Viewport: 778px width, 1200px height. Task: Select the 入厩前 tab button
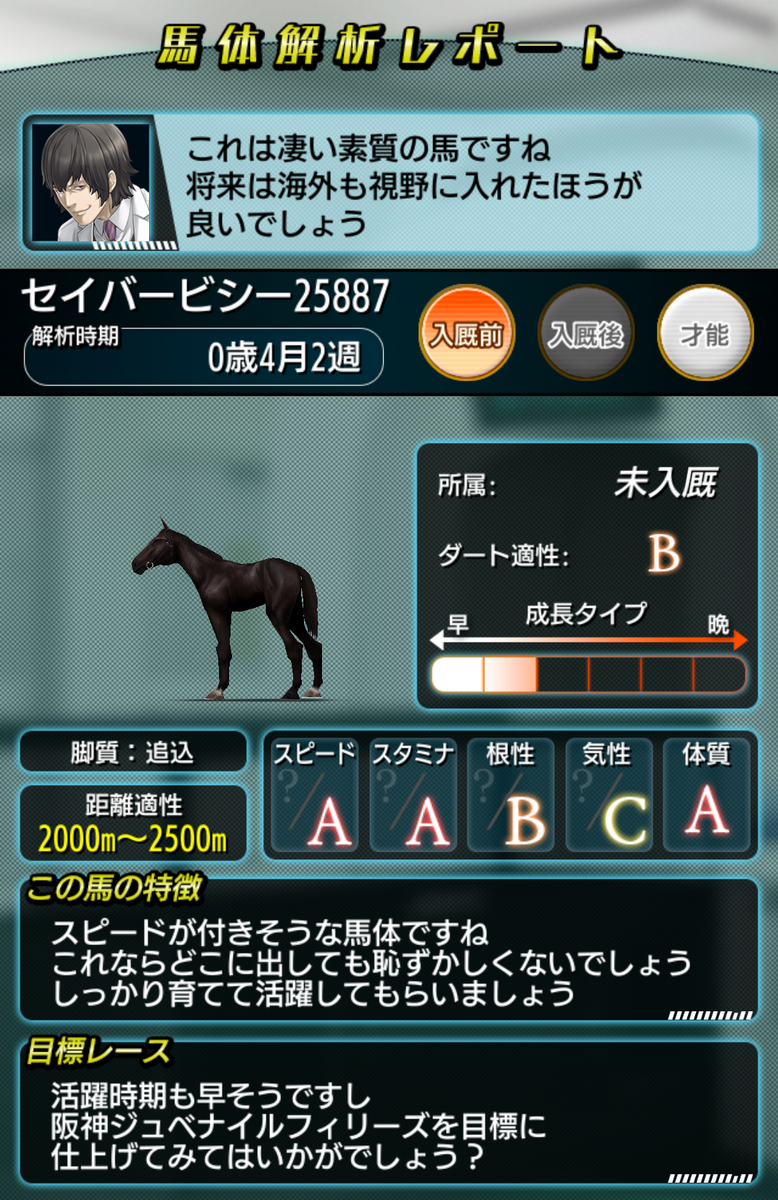[467, 333]
